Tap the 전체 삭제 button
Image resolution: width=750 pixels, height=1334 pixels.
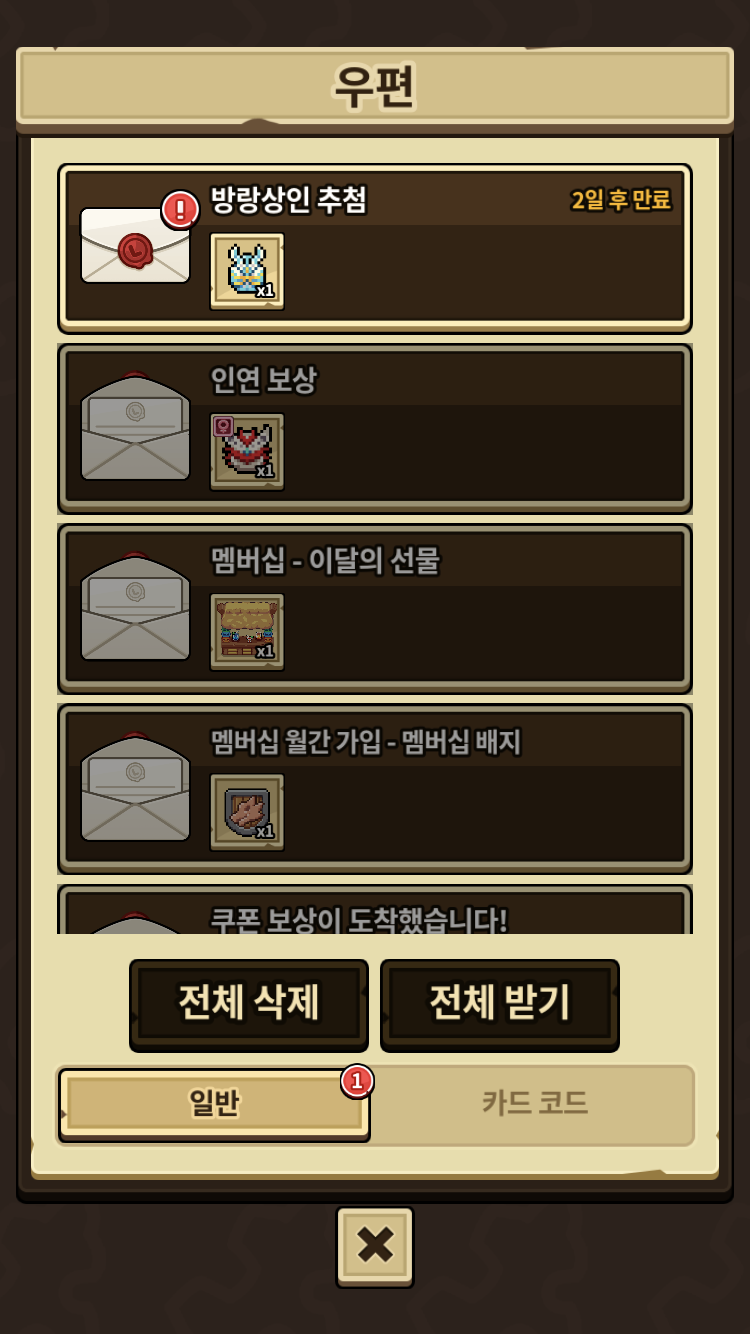coord(248,1003)
